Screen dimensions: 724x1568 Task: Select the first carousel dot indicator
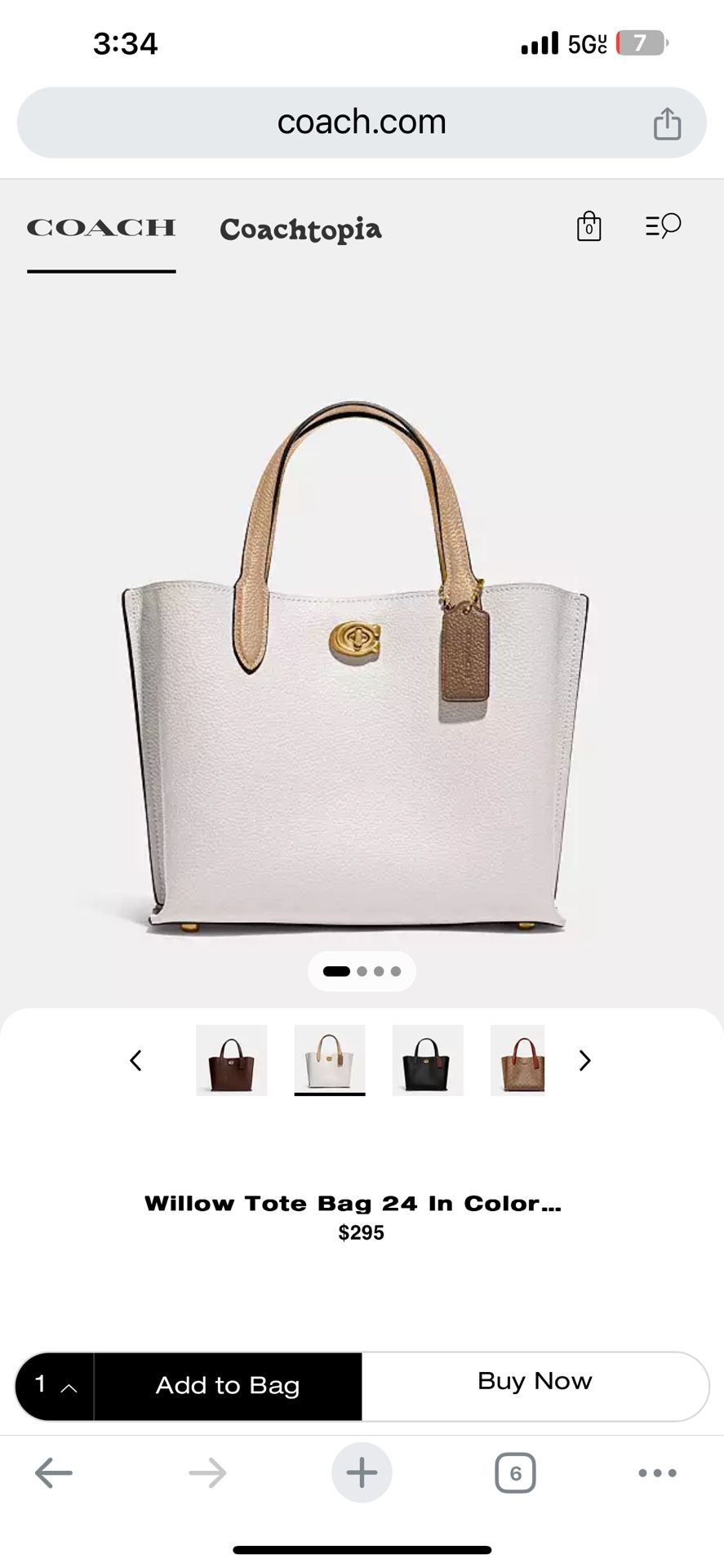click(335, 971)
